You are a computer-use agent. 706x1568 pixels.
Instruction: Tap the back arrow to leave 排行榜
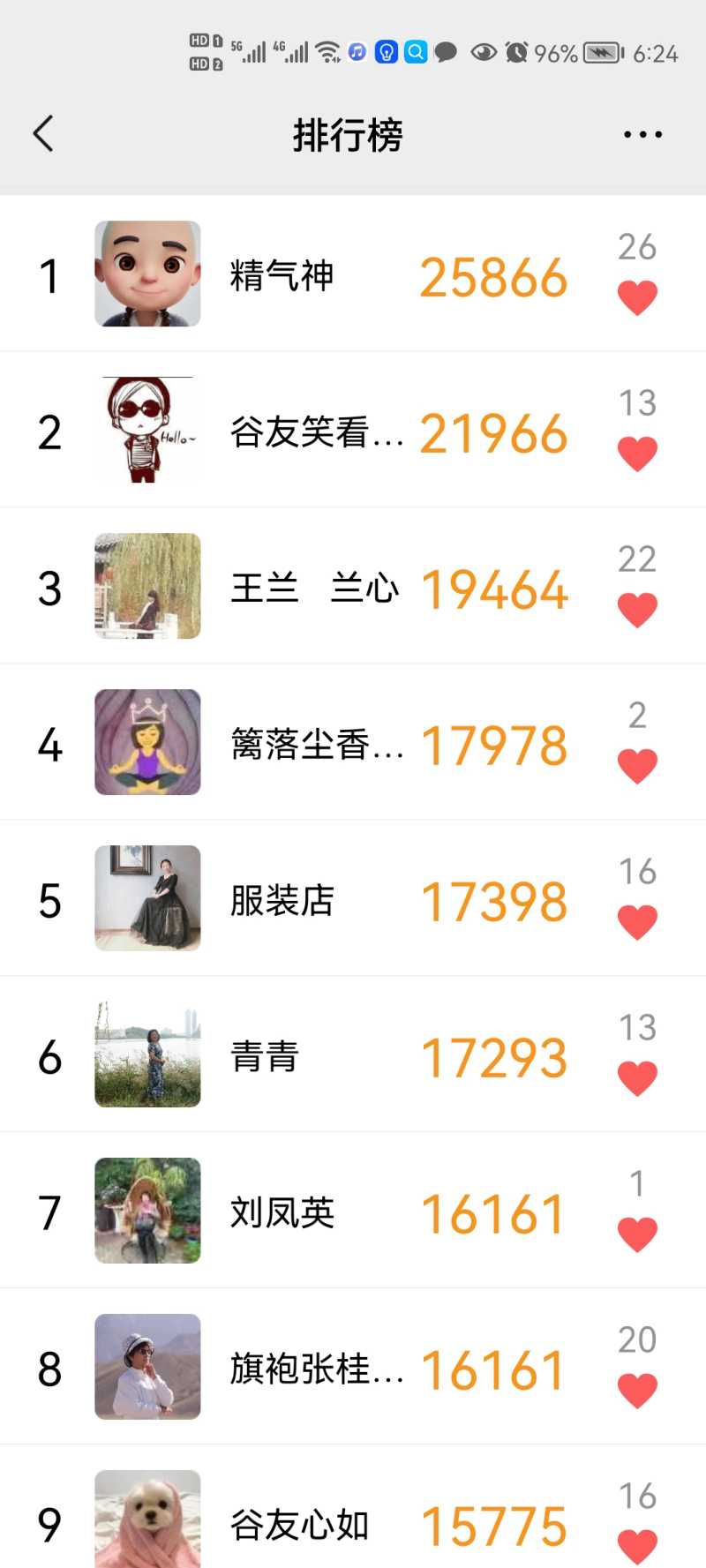42,132
